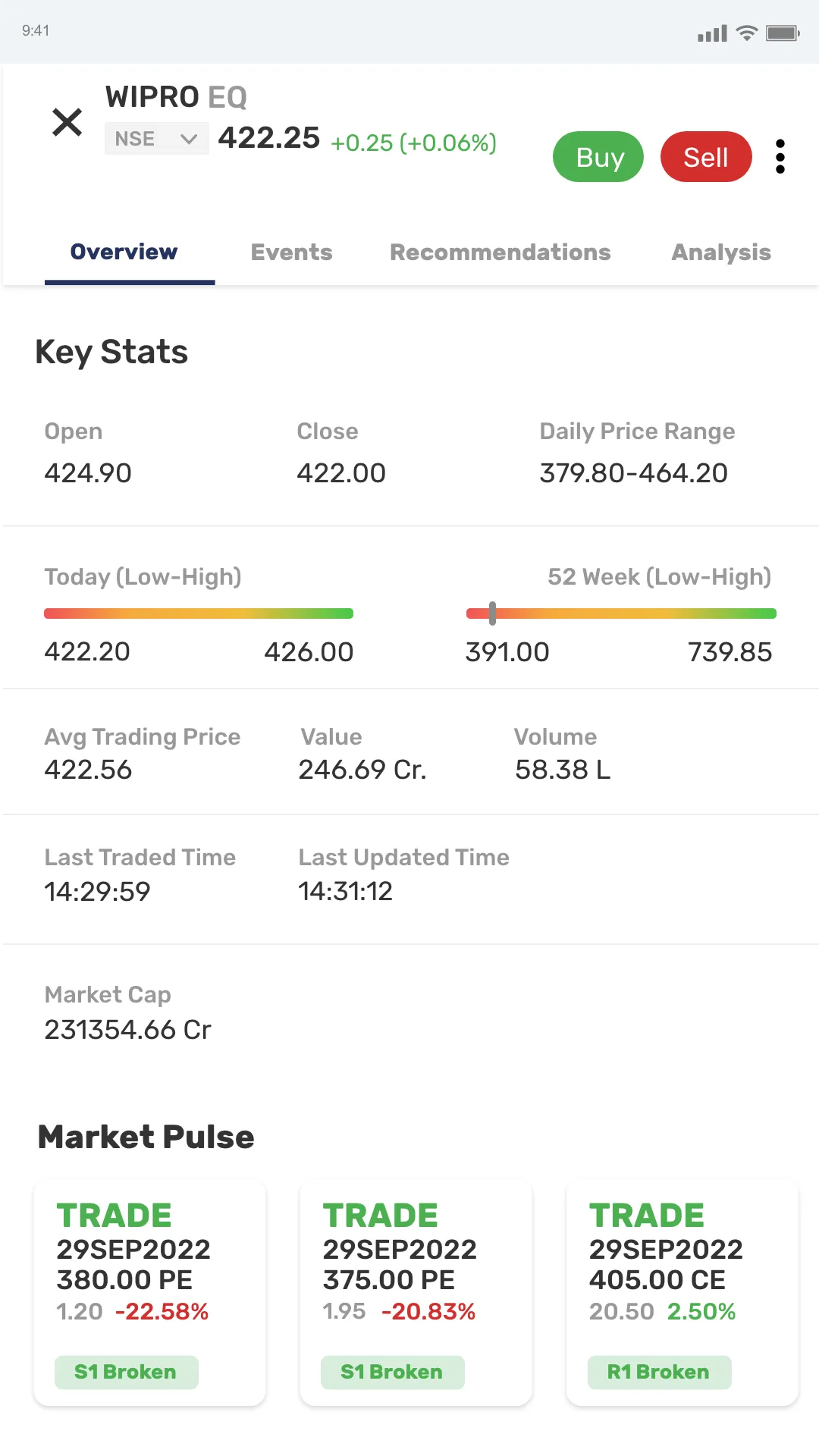Tap S1 Broken badge on 375.00 PE card
The image size is (819, 1456).
pyautogui.click(x=392, y=1372)
